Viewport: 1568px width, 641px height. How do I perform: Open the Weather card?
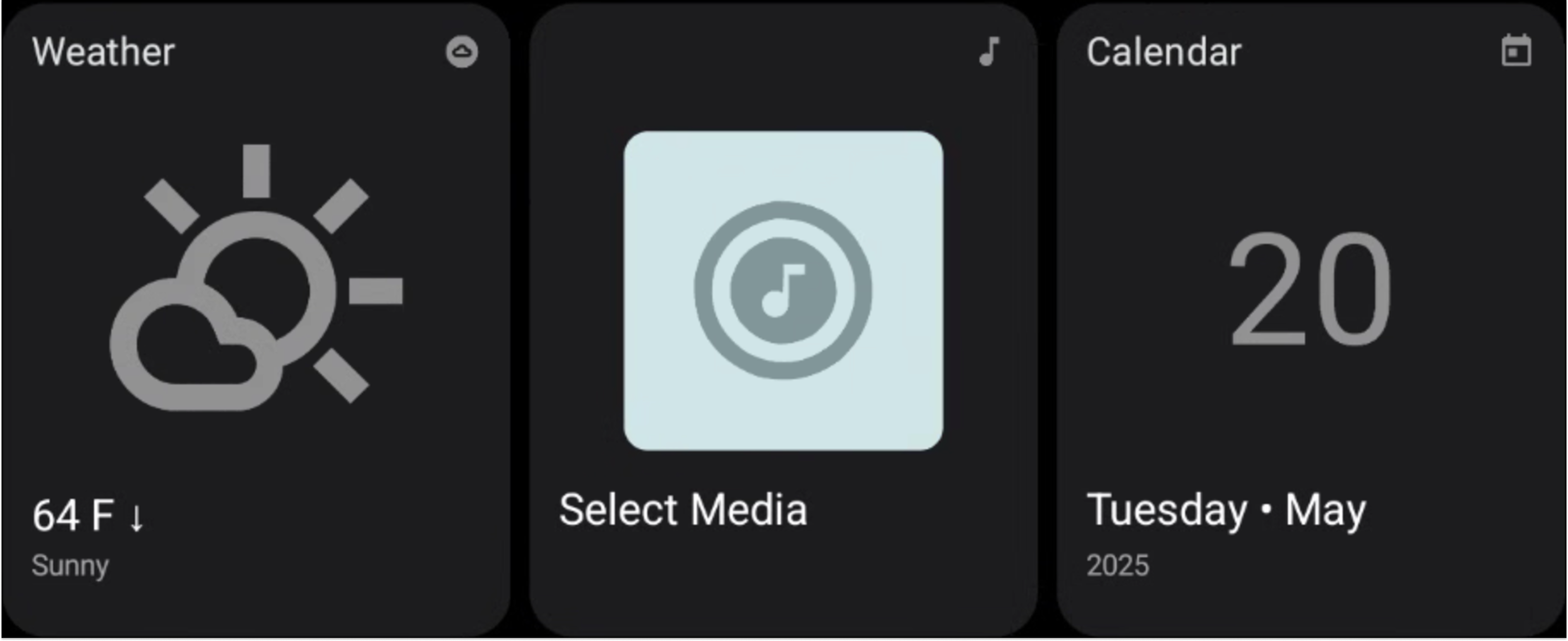point(256,320)
